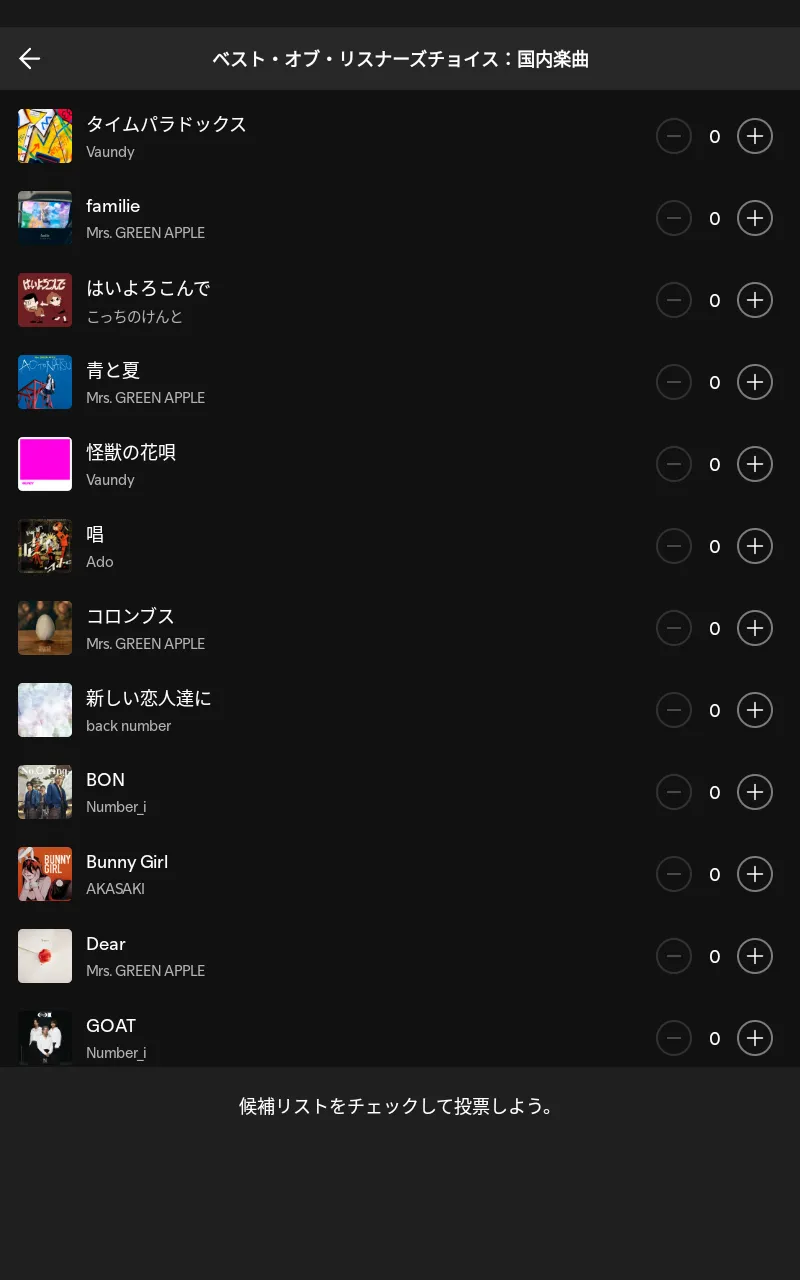
Task: Vote for 唱 by Ado with plus
Action: (755, 546)
